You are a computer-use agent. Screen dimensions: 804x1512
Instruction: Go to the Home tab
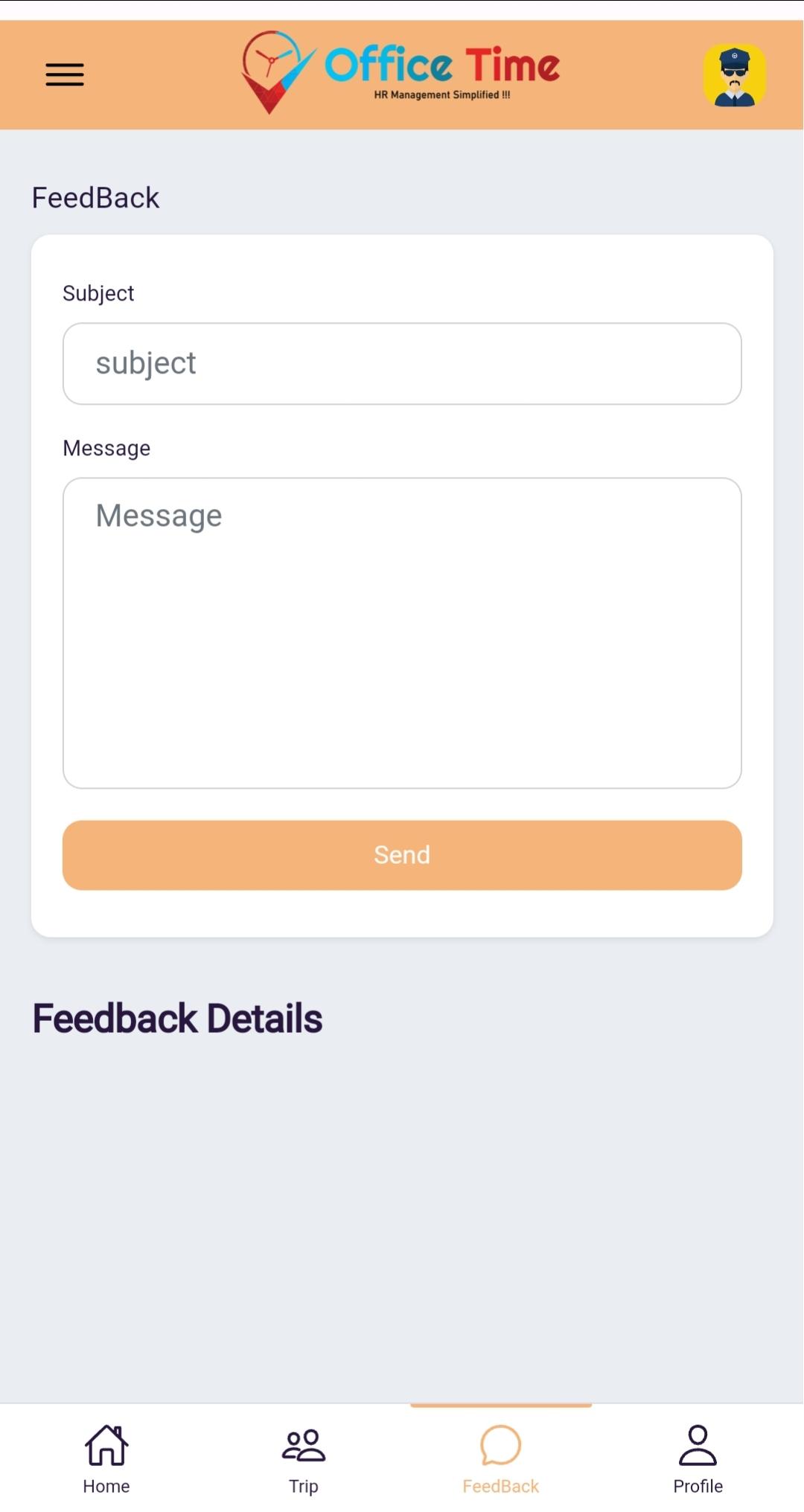point(106,1459)
